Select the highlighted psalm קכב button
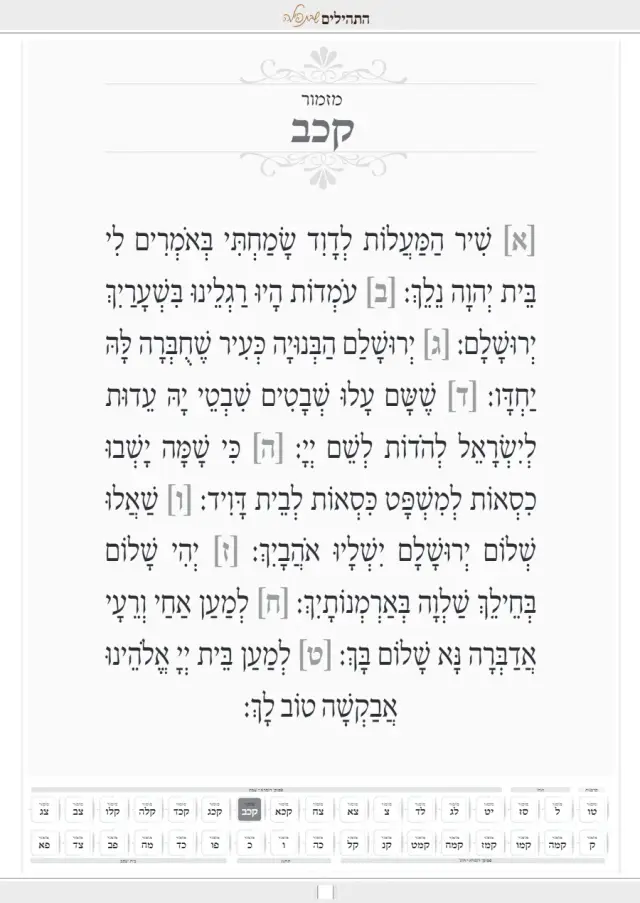This screenshot has width=640, height=903. [x=249, y=809]
